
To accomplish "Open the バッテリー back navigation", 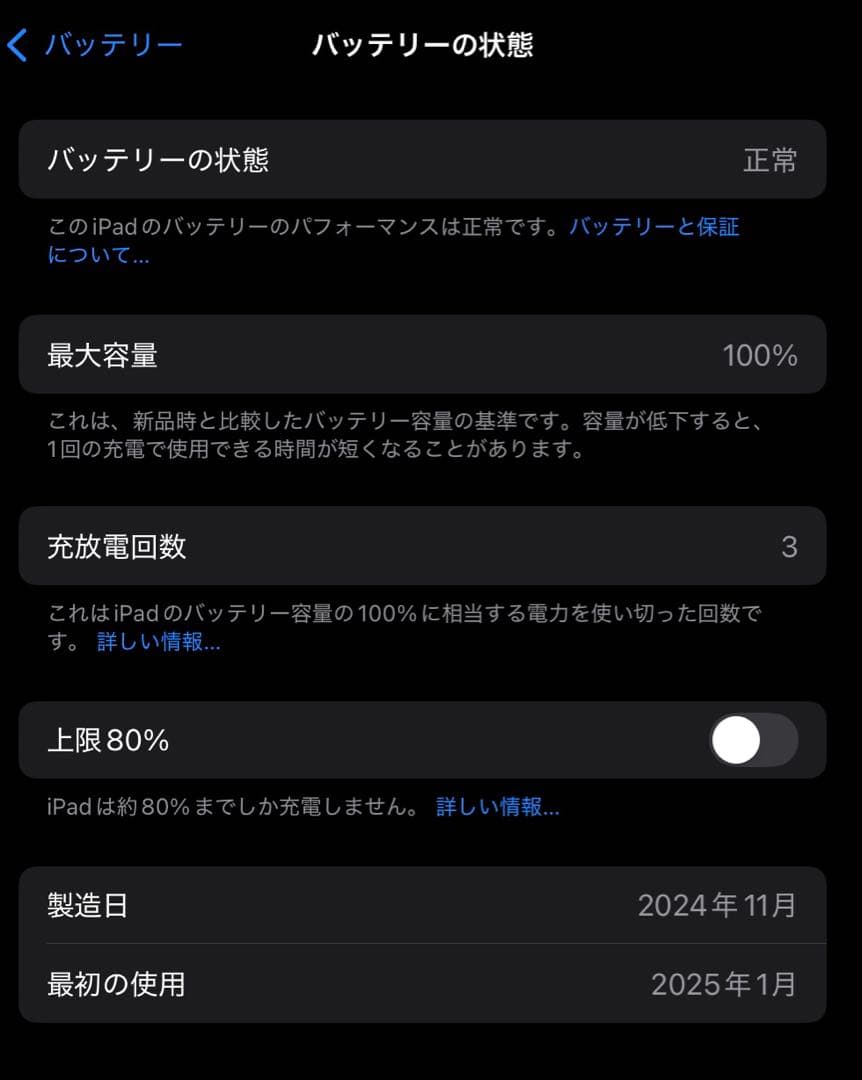I will tap(112, 44).
